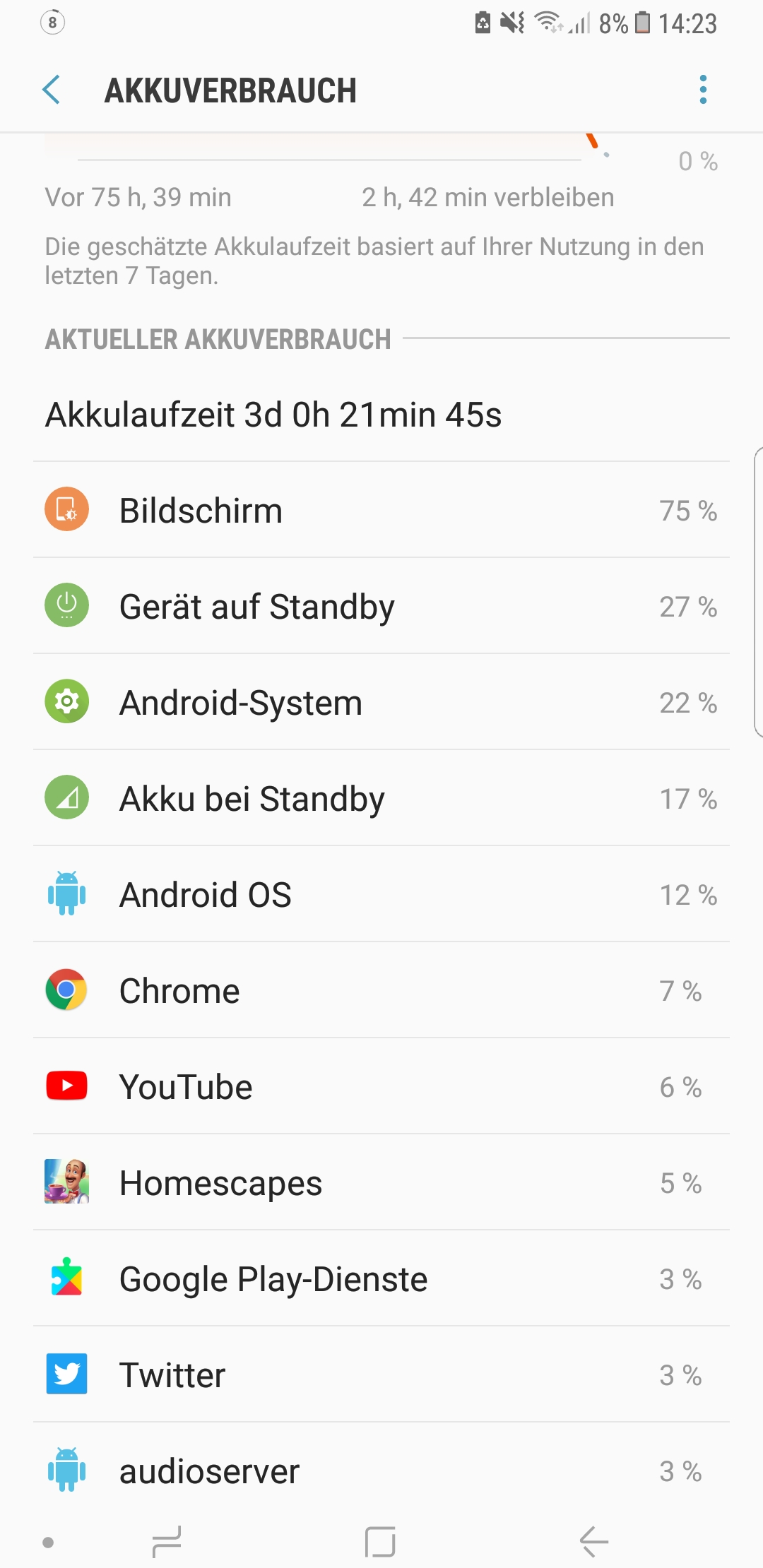This screenshot has width=763, height=1568.
Task: Open recent apps from navigation bar
Action: coord(167,1542)
